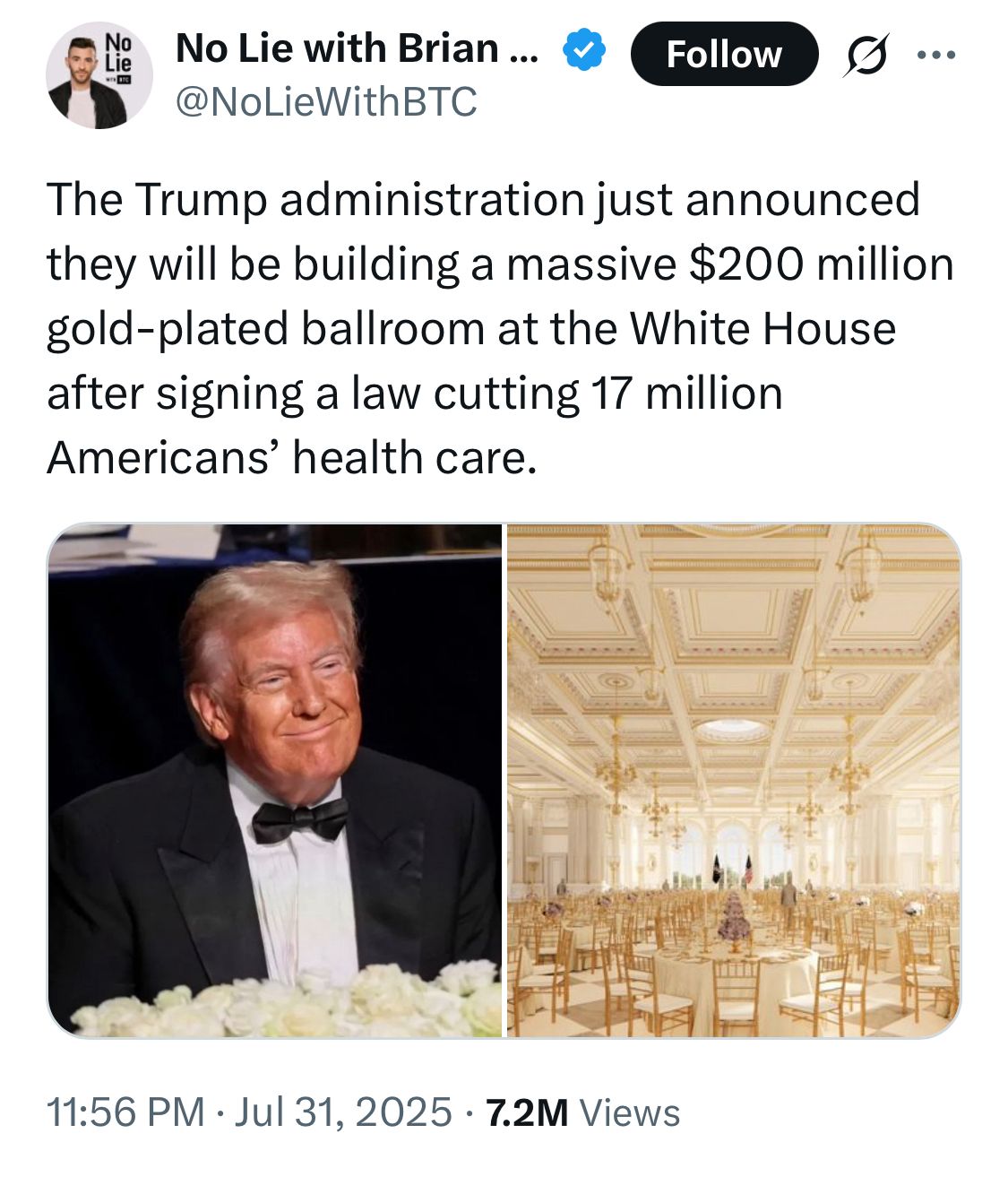Screen dimensions: 1008x1177
Task: Open the three-dot overflow menu
Action: pyautogui.click(x=937, y=55)
